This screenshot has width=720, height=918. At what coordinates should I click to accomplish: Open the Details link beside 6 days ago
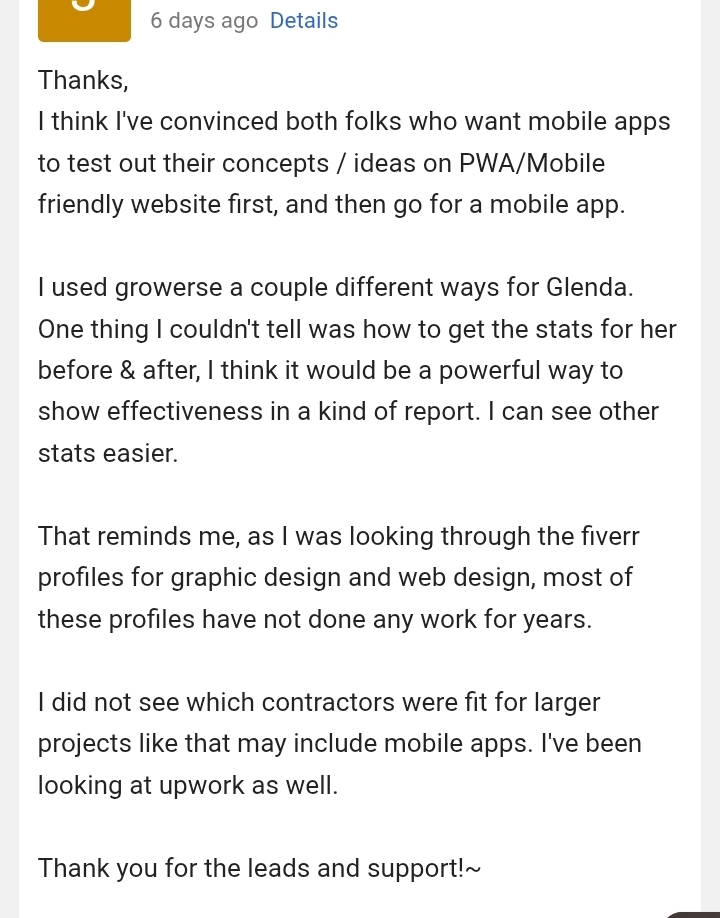click(x=304, y=20)
